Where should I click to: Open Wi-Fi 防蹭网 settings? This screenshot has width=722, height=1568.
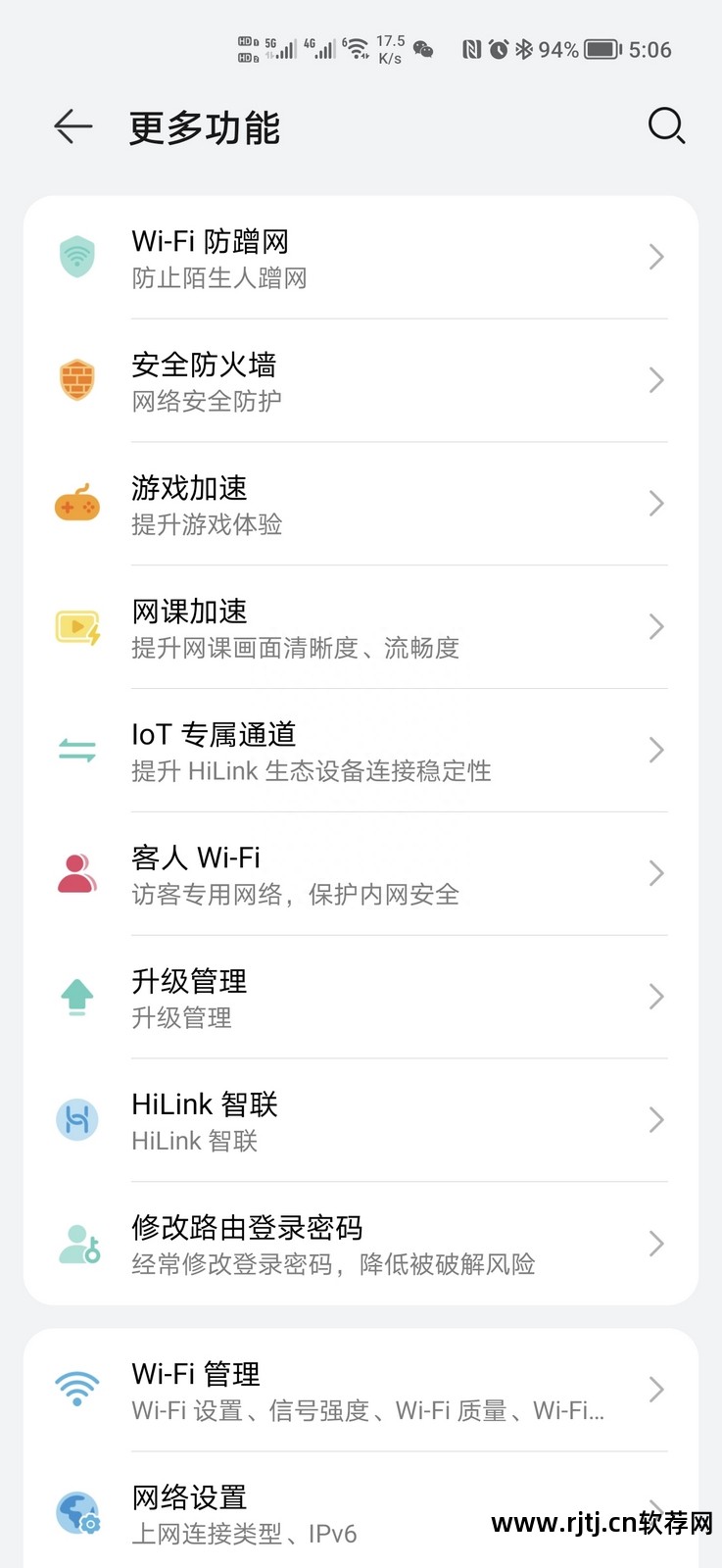pyautogui.click(x=361, y=258)
